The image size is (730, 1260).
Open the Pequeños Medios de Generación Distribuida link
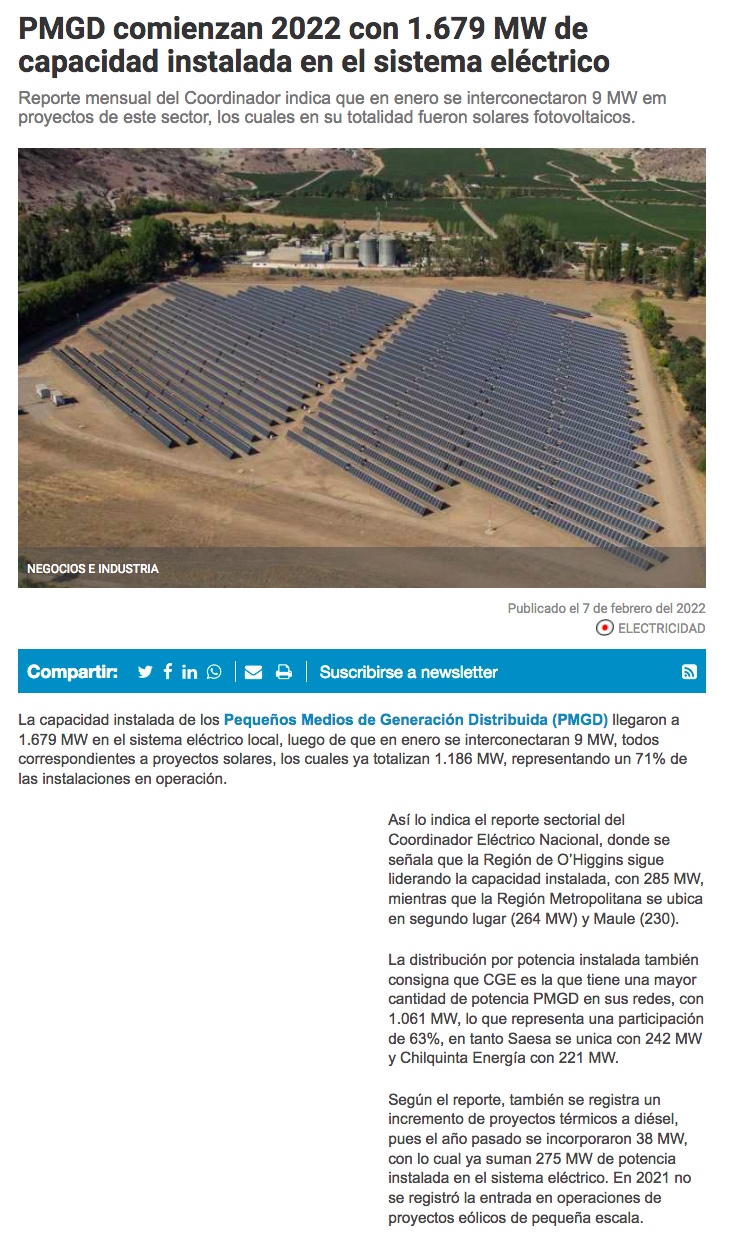pos(415,719)
